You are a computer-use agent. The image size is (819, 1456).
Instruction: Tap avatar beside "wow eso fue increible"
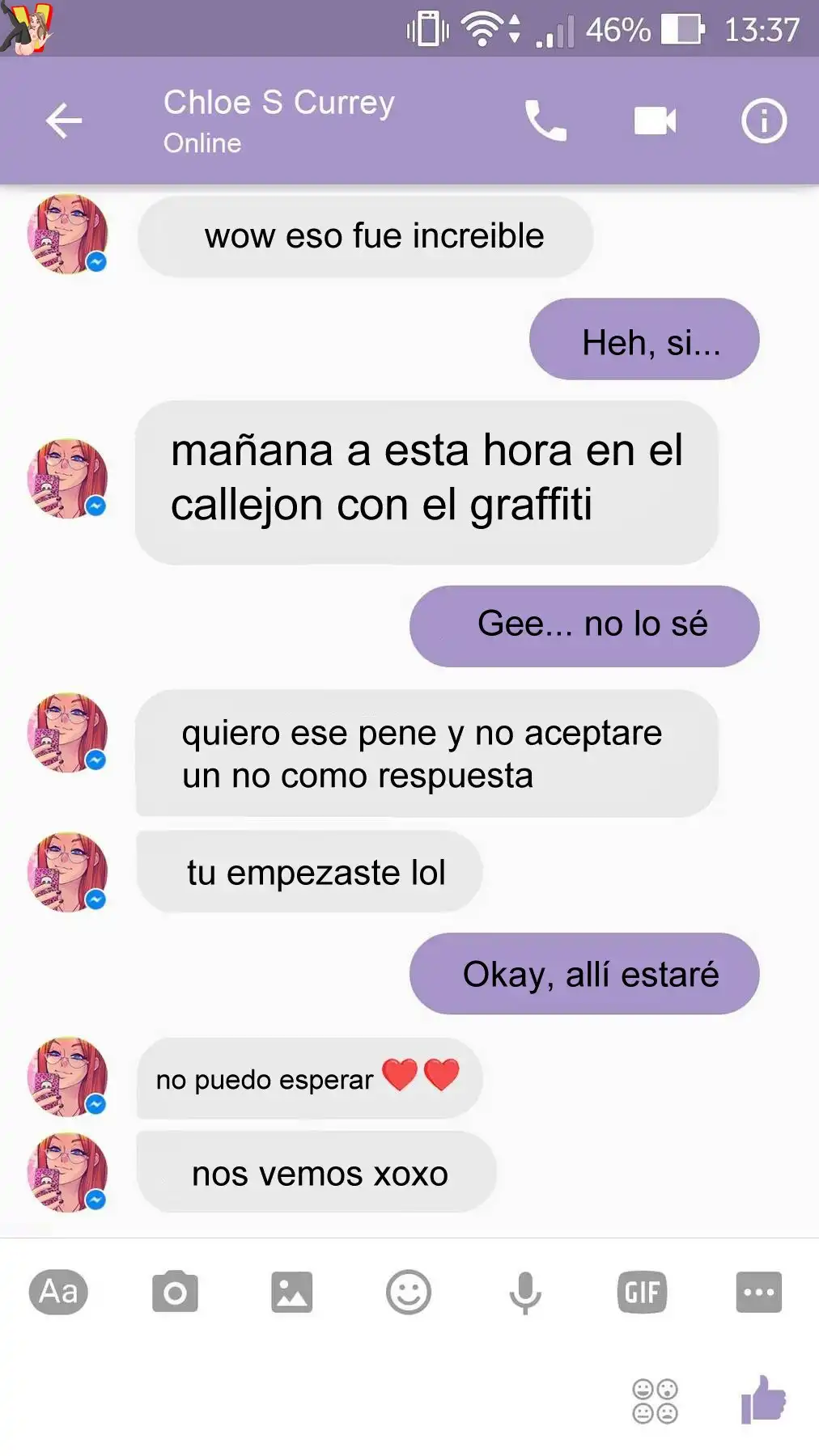68,235
